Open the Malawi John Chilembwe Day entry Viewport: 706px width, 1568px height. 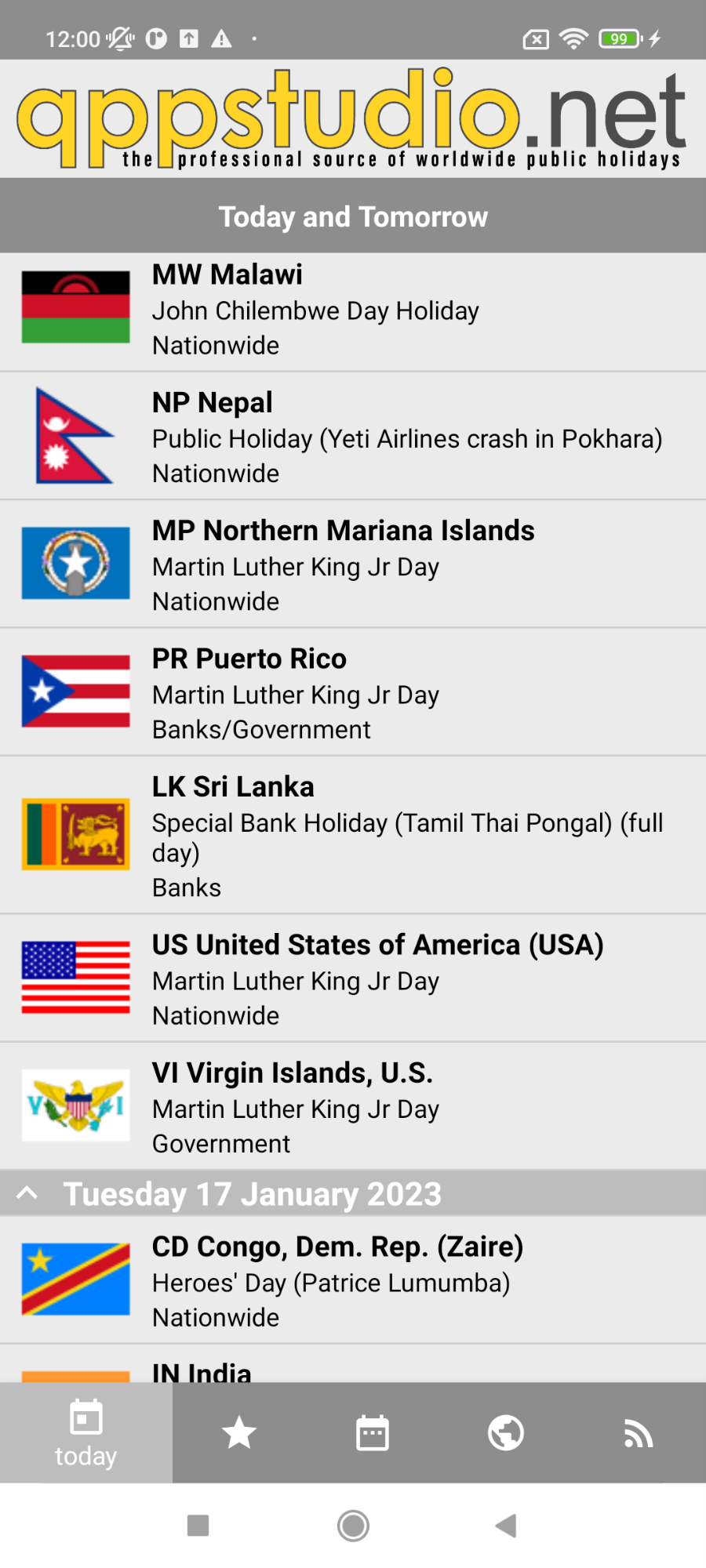353,312
